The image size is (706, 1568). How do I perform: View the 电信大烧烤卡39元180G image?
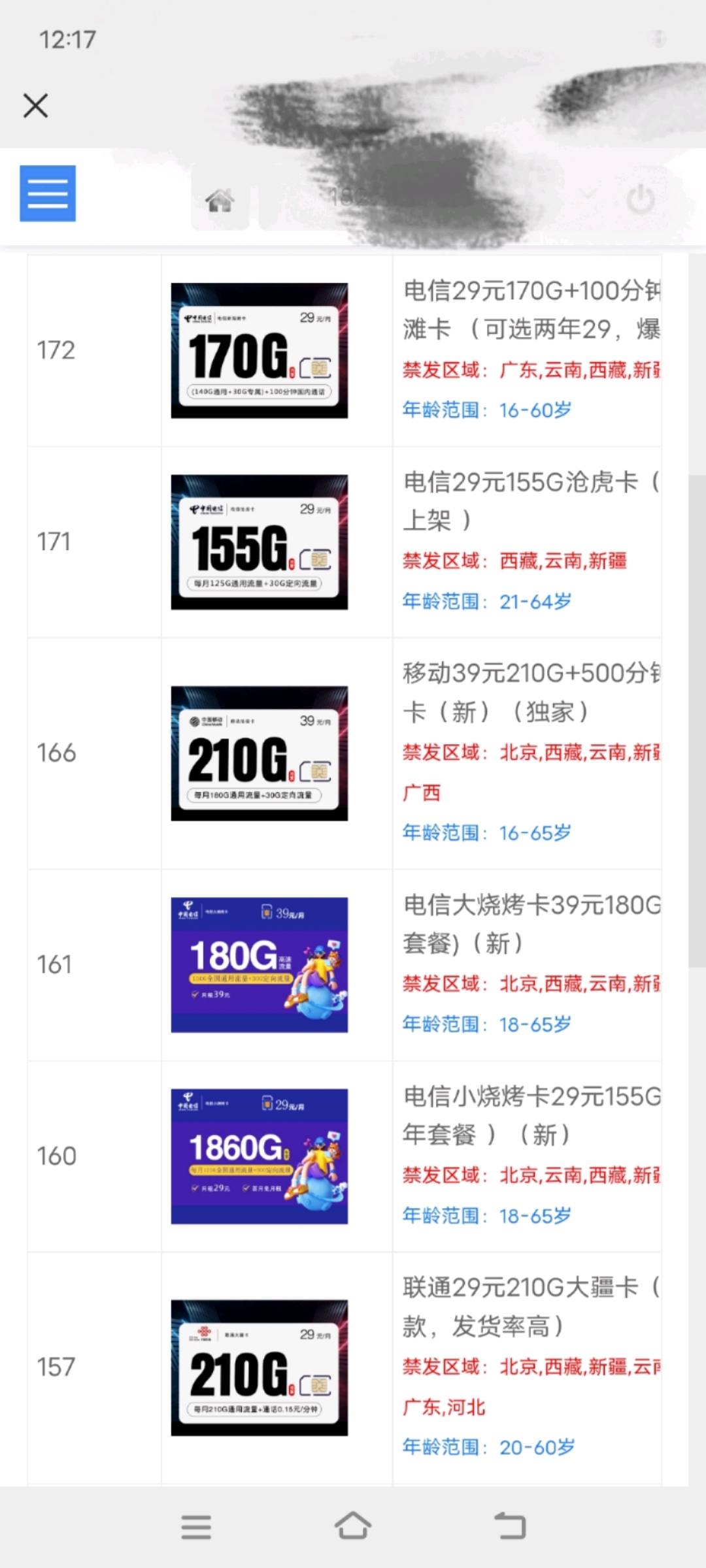pos(260,965)
